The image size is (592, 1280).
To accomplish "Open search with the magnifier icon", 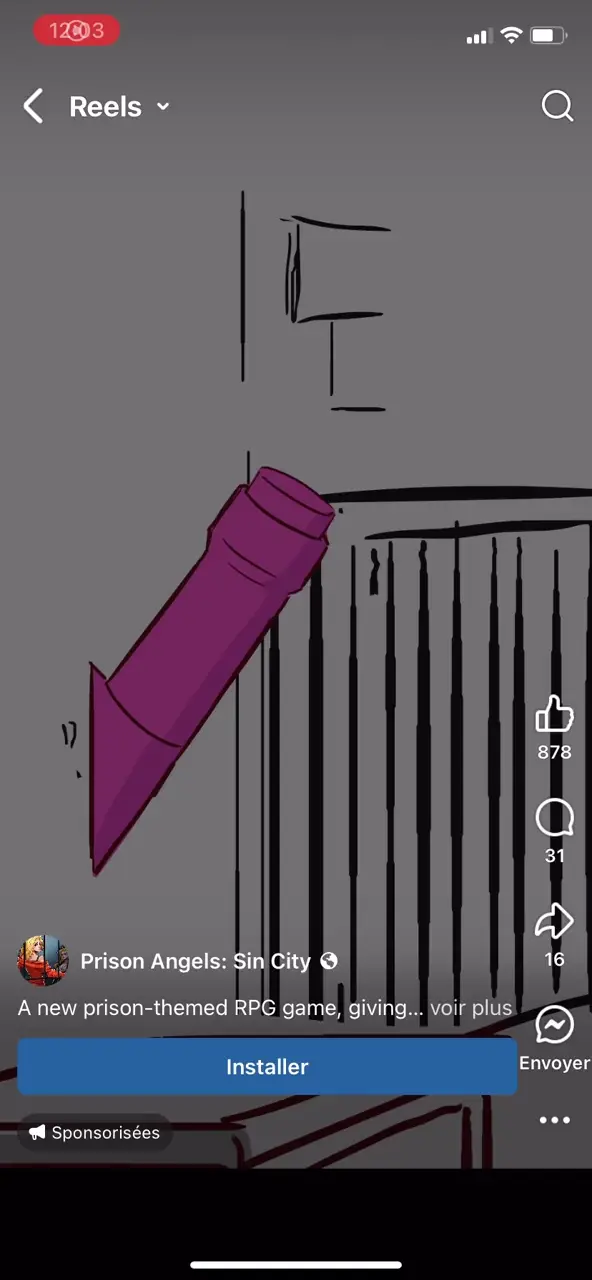I will coord(557,106).
